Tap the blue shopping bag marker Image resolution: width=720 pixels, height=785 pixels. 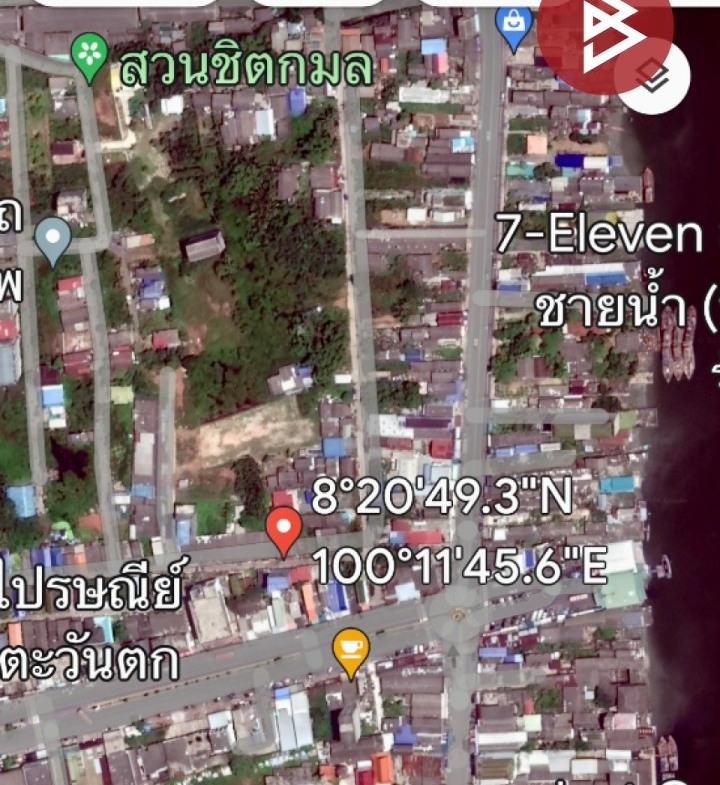point(514,26)
